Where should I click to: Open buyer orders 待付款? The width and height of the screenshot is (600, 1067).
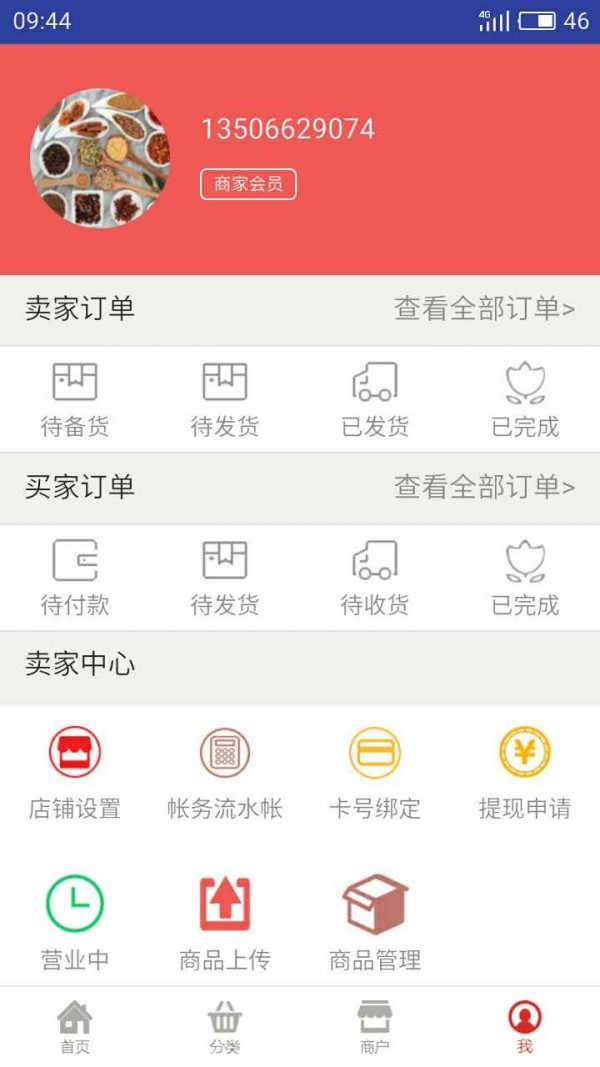point(75,577)
